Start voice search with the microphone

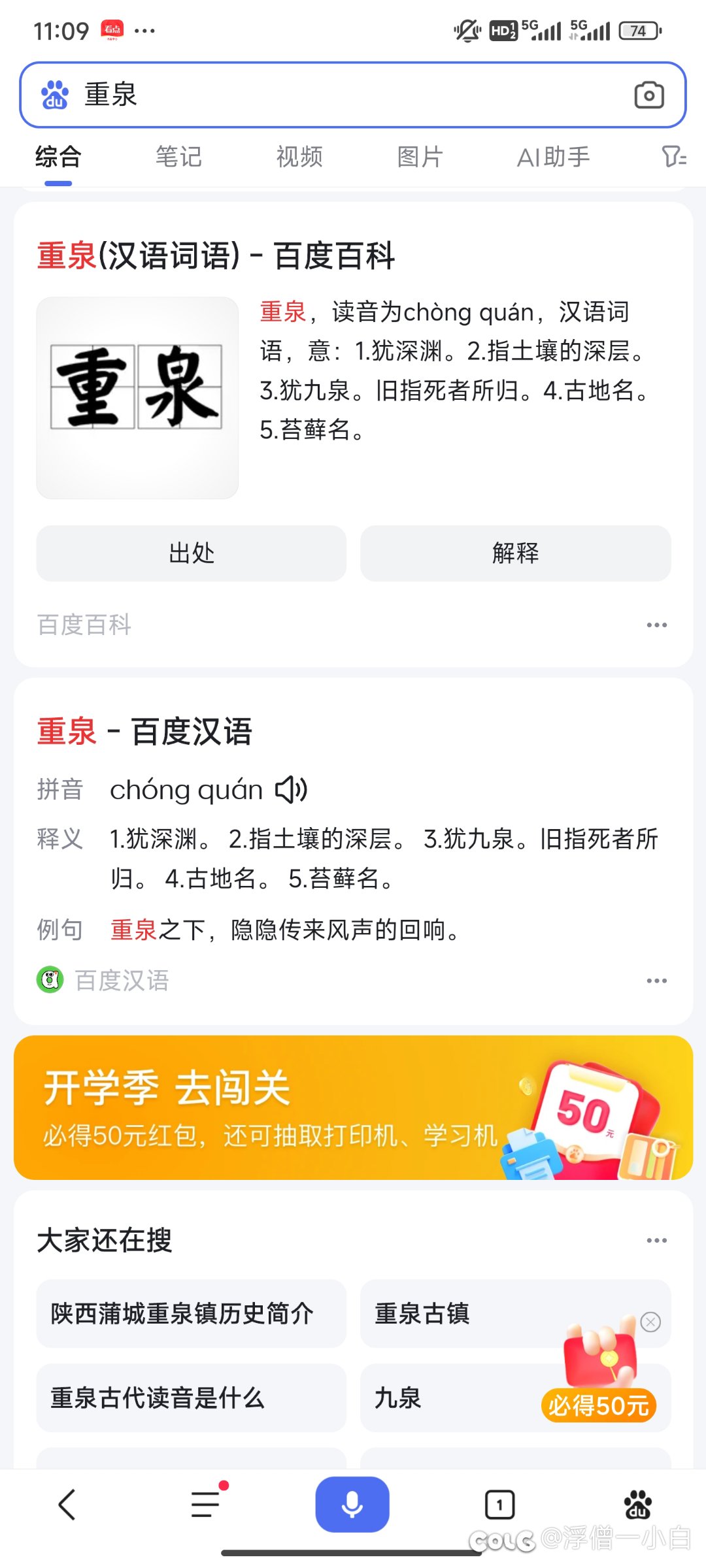click(x=352, y=1505)
